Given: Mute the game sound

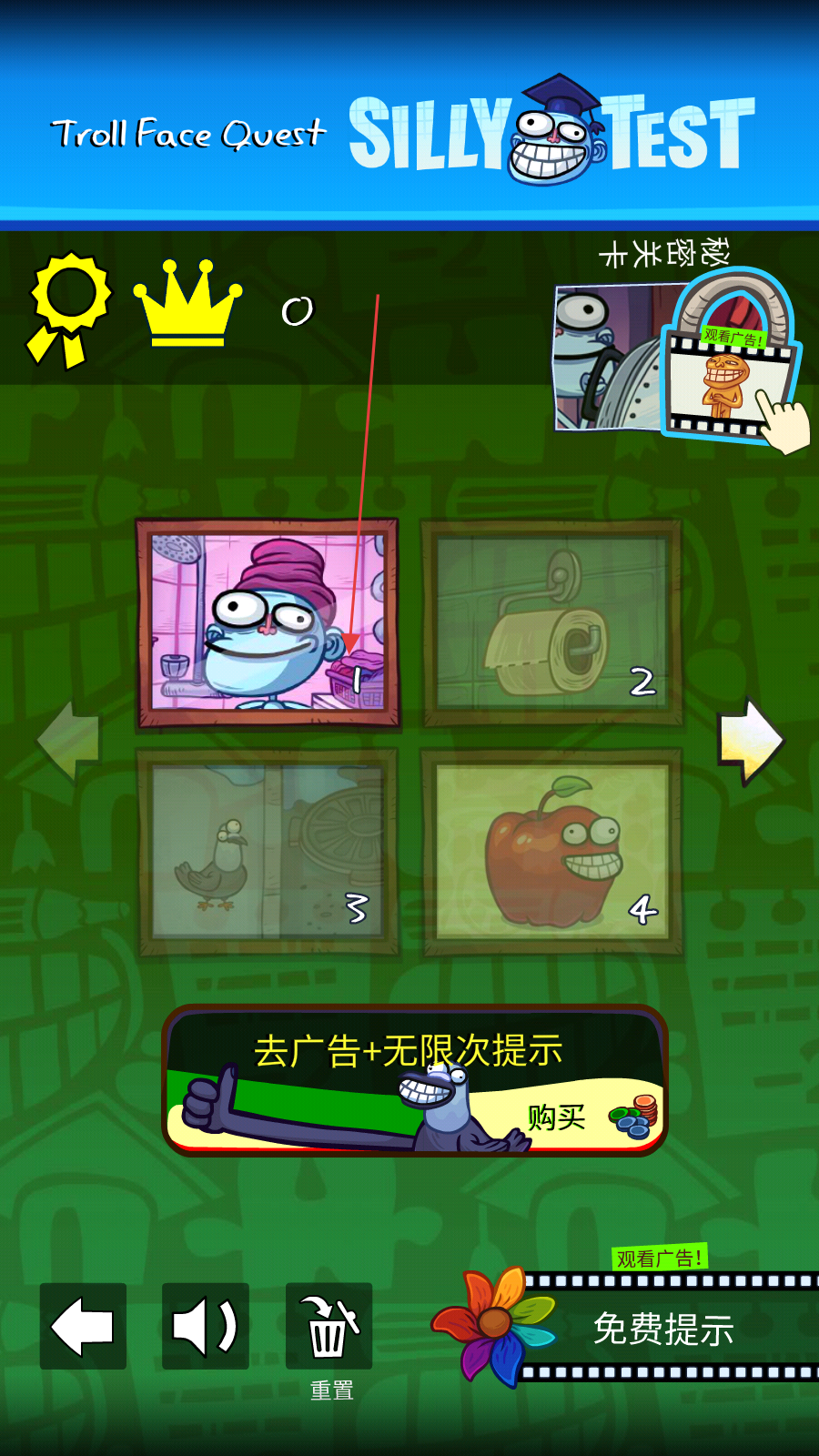Looking at the screenshot, I should (206, 1326).
